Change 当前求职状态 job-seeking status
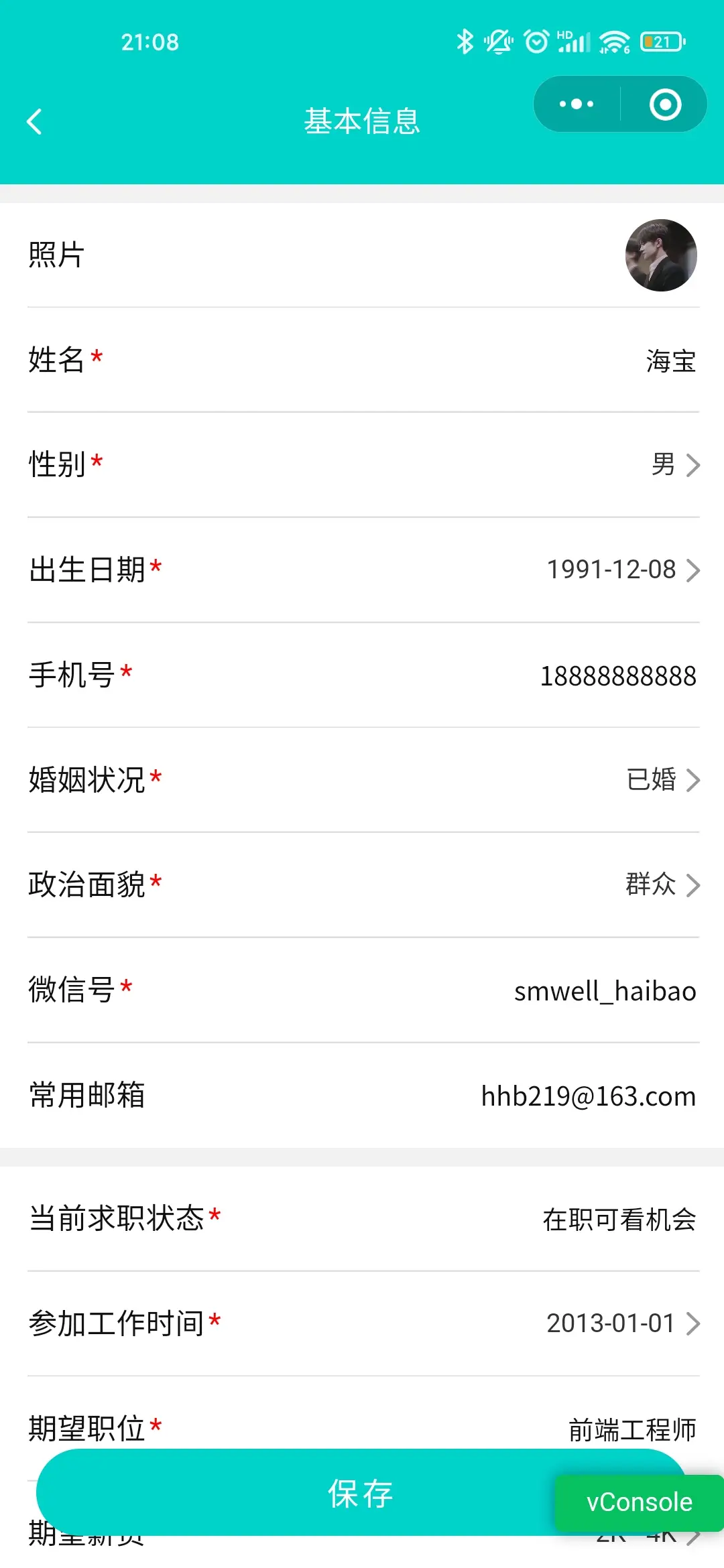The width and height of the screenshot is (724, 1568). [x=363, y=1219]
